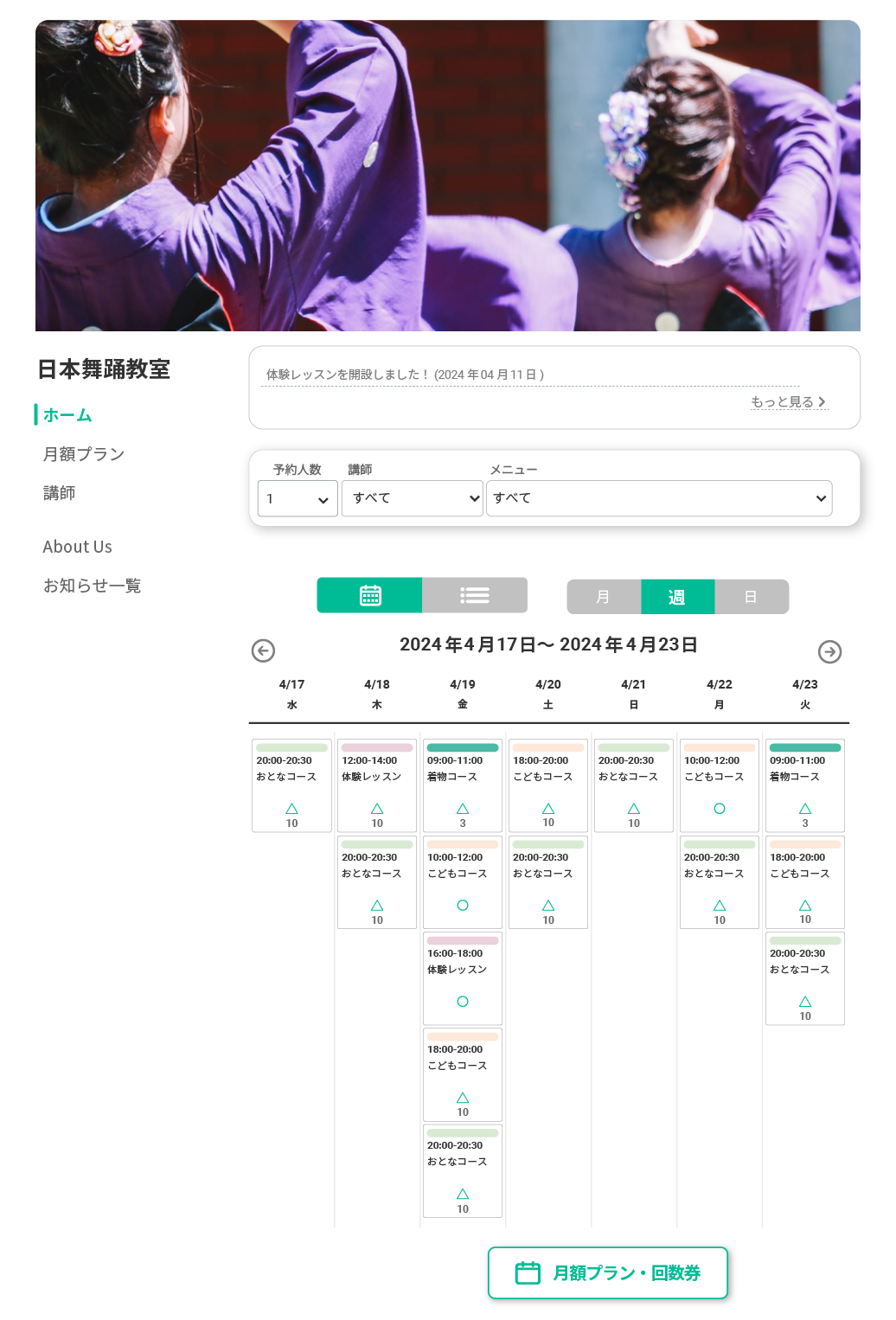Screen dimensions: 896x1320
Task: Go to previous week with left arrow
Action: (x=263, y=650)
